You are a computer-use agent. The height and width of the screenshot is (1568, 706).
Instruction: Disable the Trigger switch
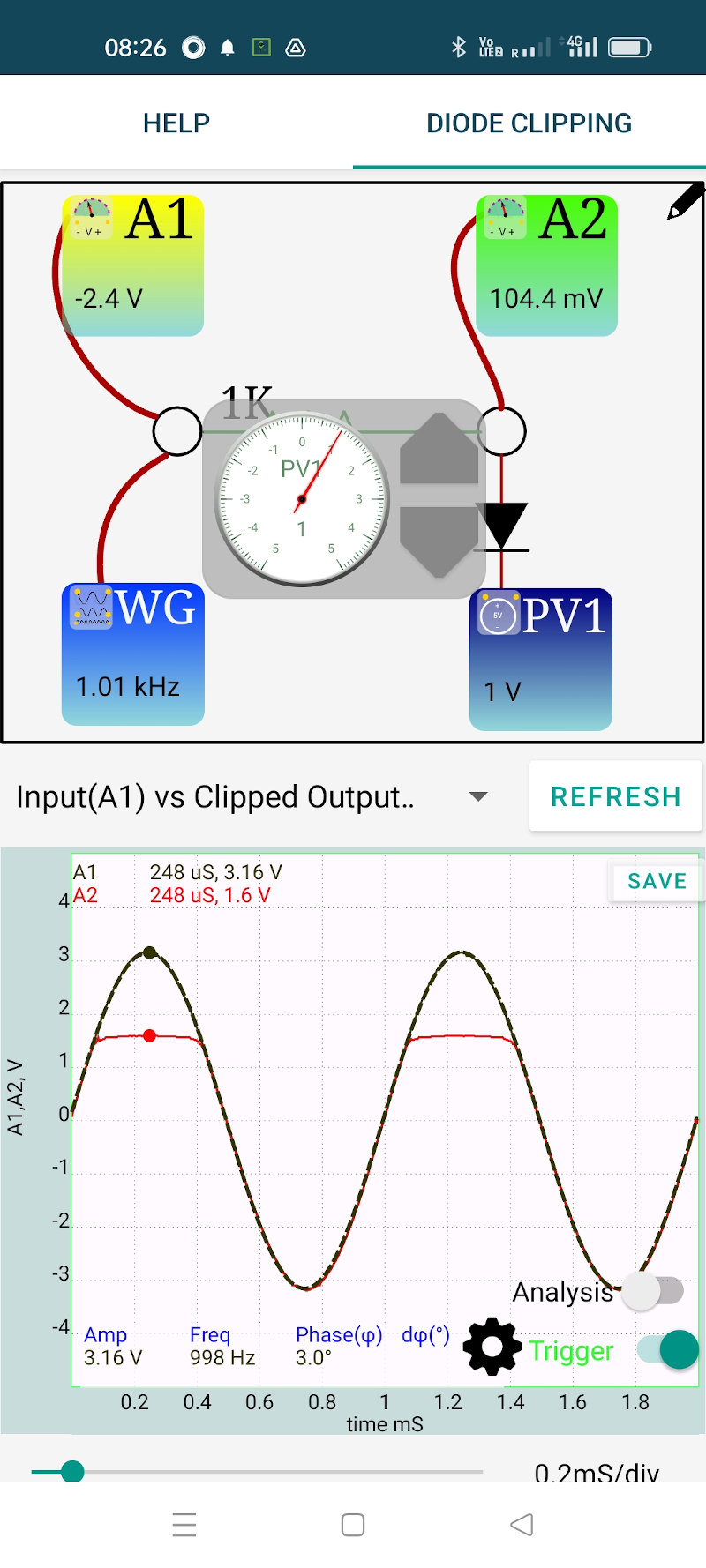(668, 1349)
